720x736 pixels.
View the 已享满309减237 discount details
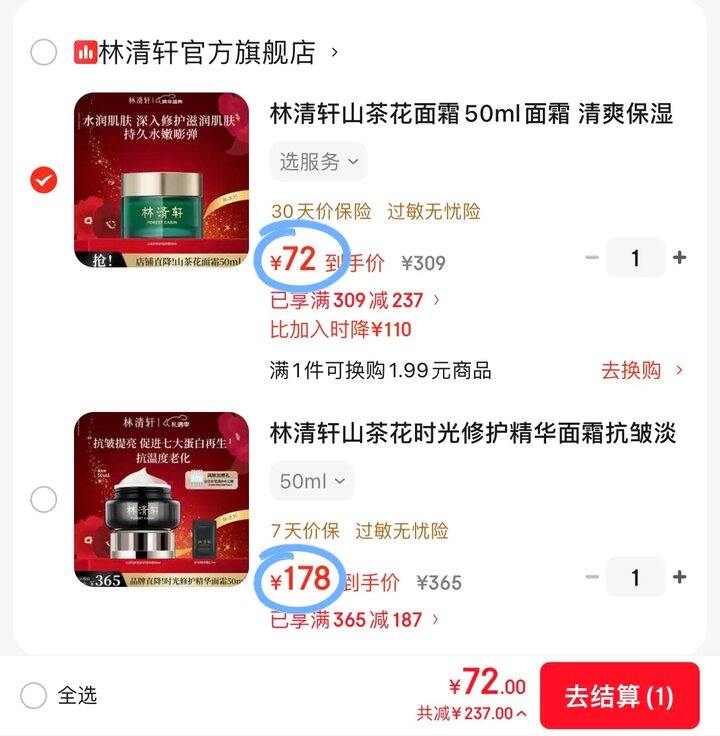355,300
